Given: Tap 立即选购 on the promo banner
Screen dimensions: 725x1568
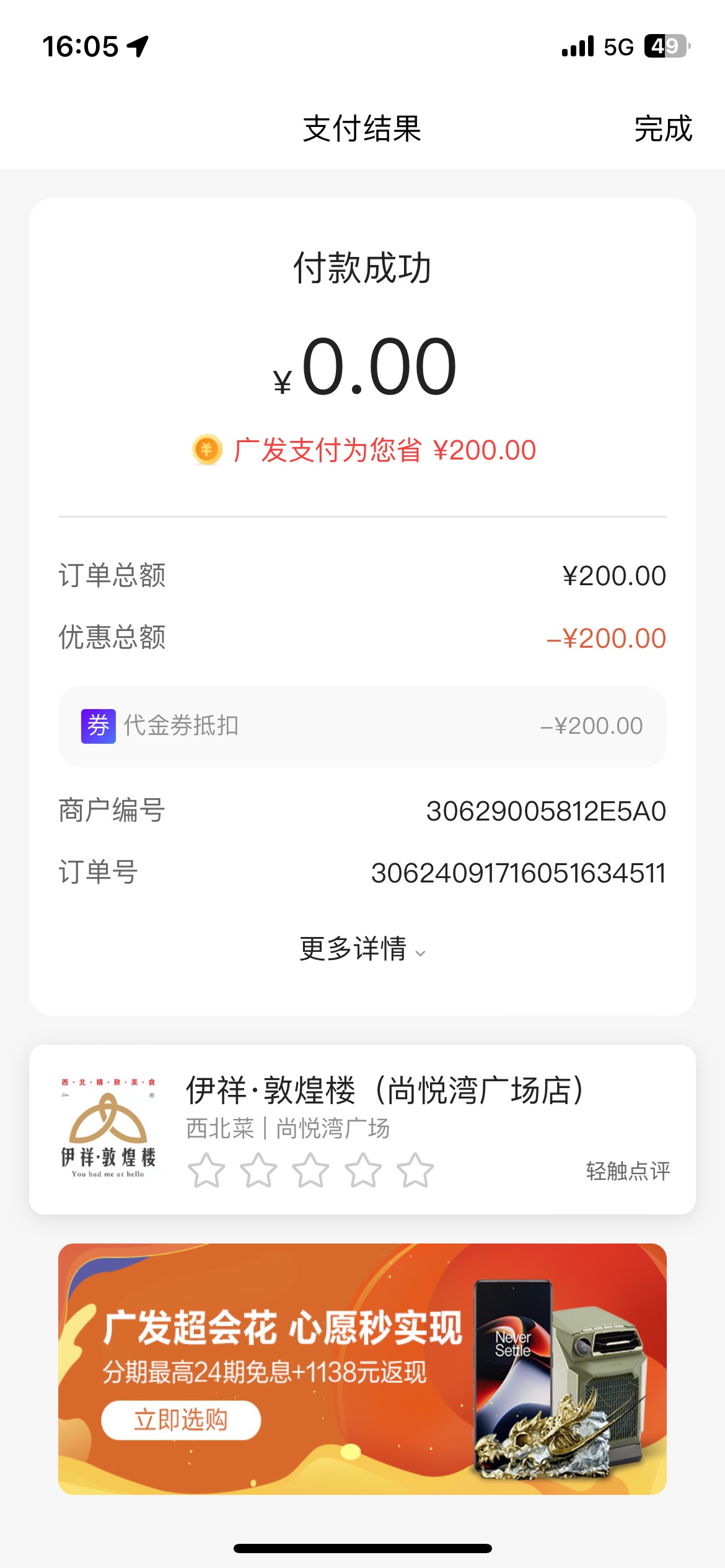Looking at the screenshot, I should (x=181, y=1419).
